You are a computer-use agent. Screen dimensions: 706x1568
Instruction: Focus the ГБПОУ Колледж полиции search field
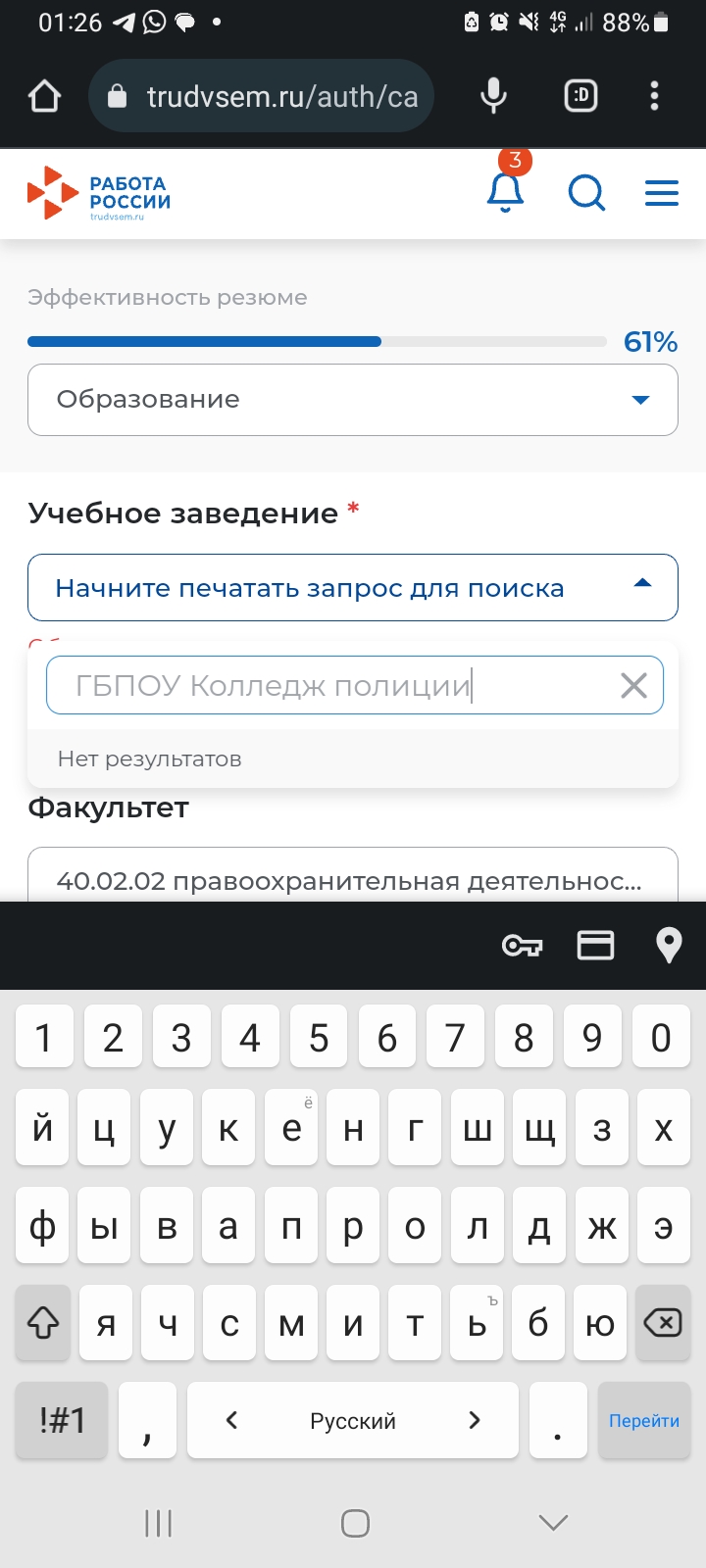(333, 685)
